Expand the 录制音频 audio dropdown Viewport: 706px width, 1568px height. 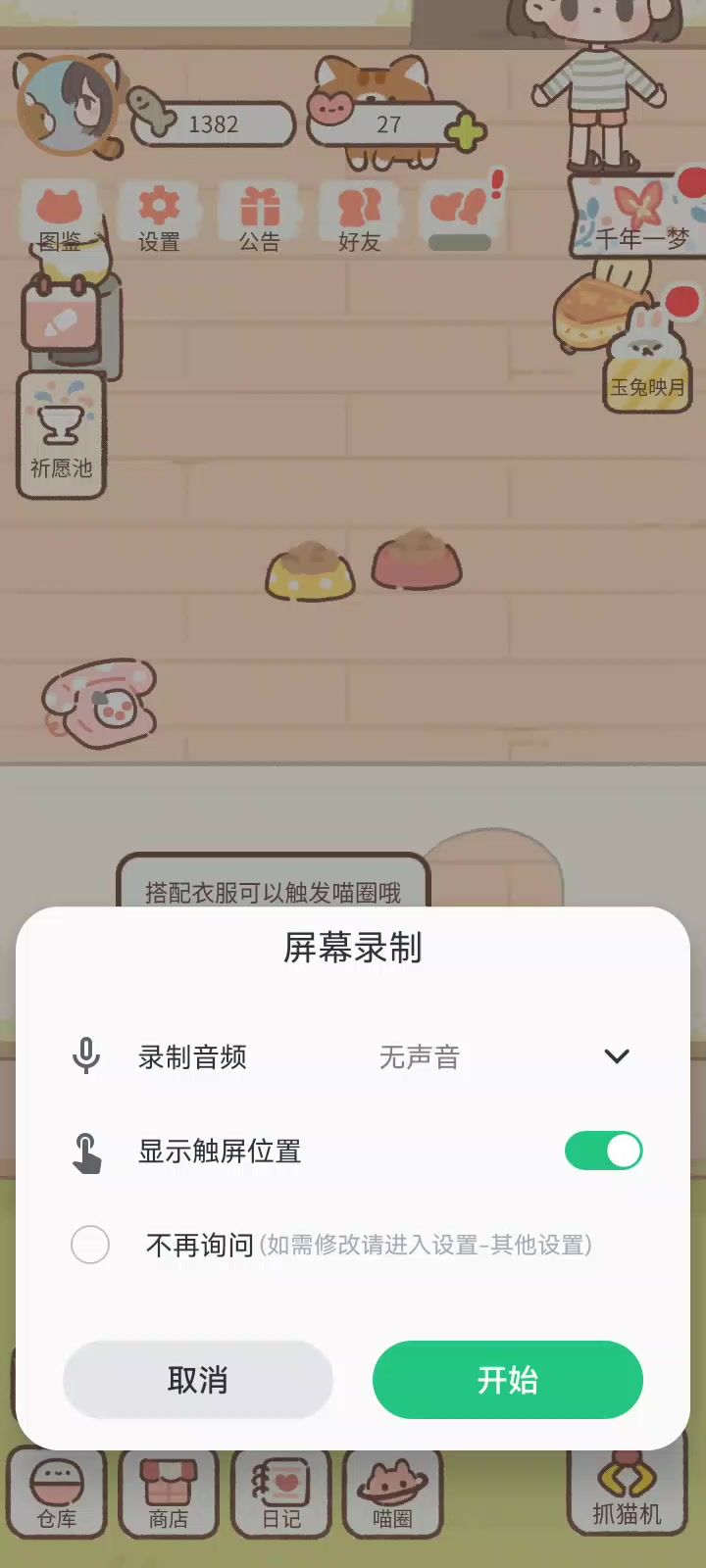(x=616, y=1056)
